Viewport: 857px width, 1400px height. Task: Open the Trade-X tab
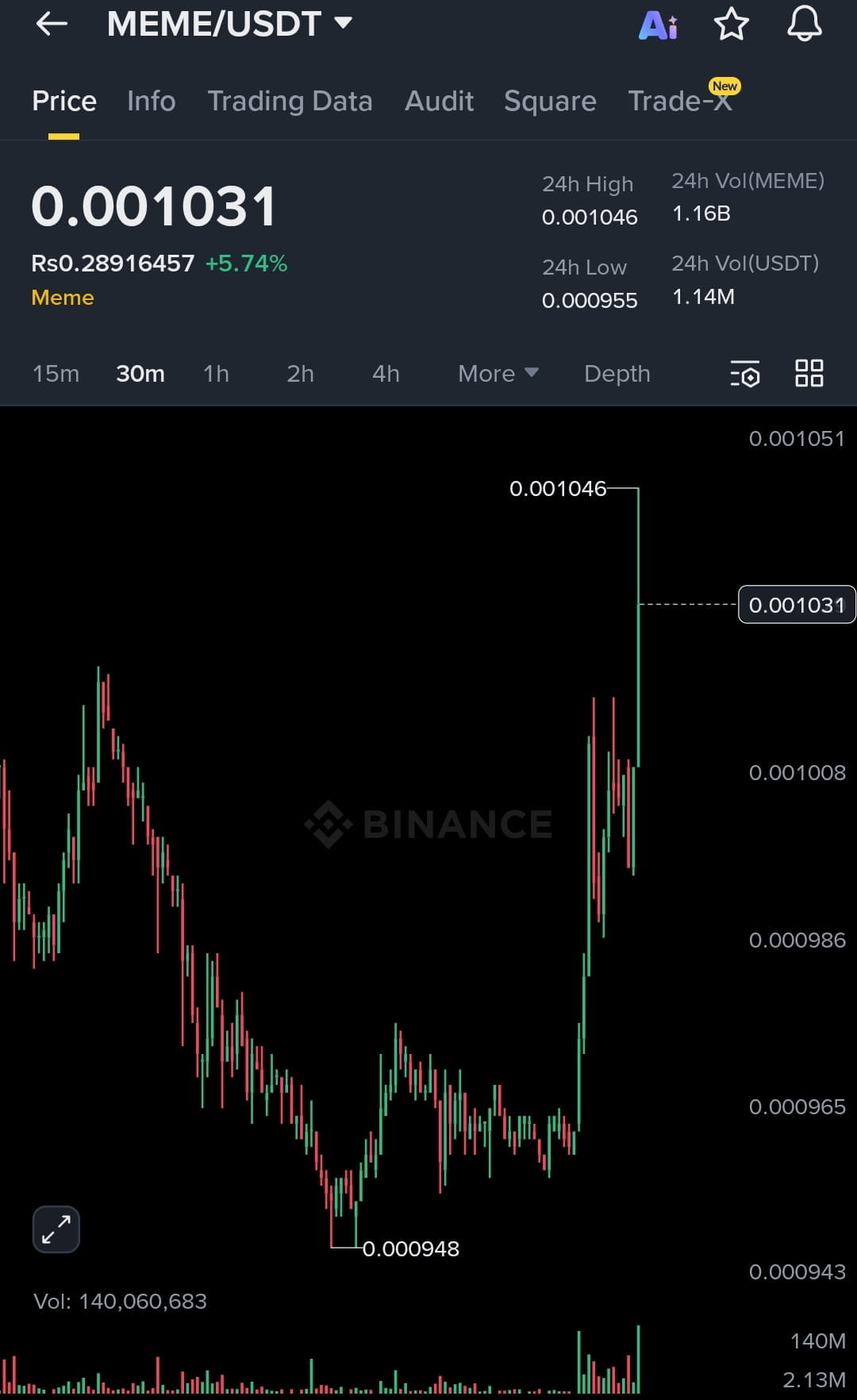point(679,101)
